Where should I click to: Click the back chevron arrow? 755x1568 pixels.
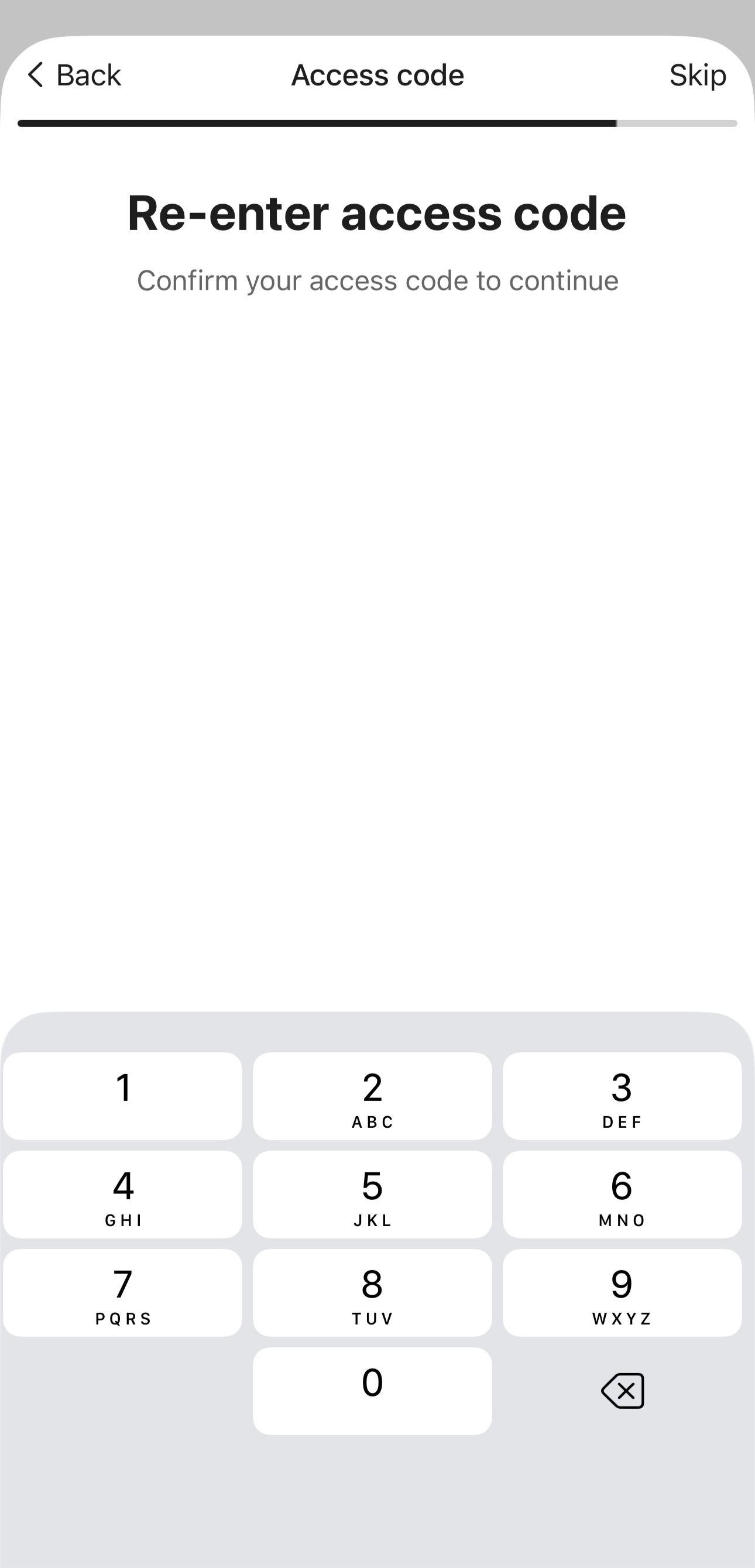tap(35, 75)
